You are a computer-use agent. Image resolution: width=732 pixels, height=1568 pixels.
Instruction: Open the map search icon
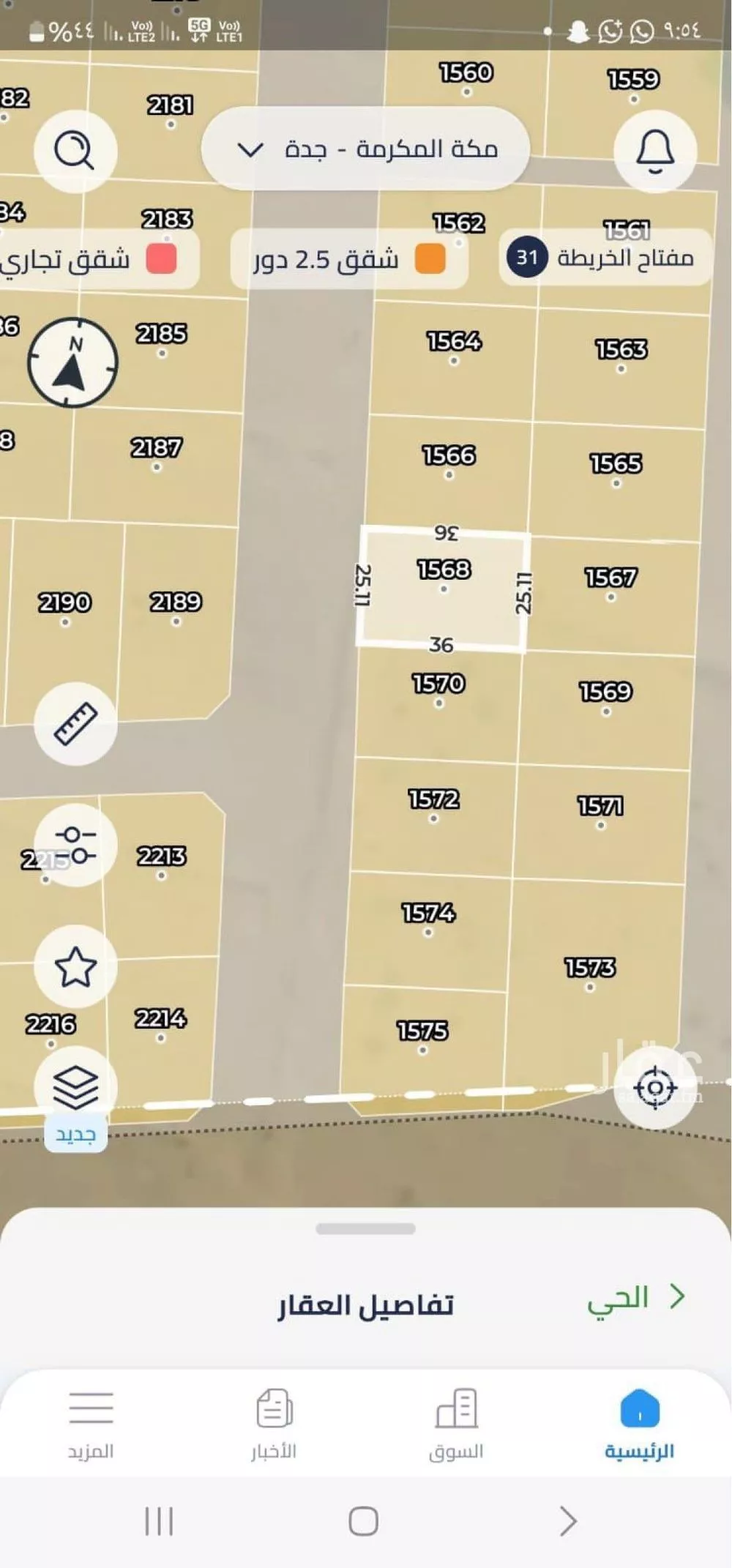75,151
